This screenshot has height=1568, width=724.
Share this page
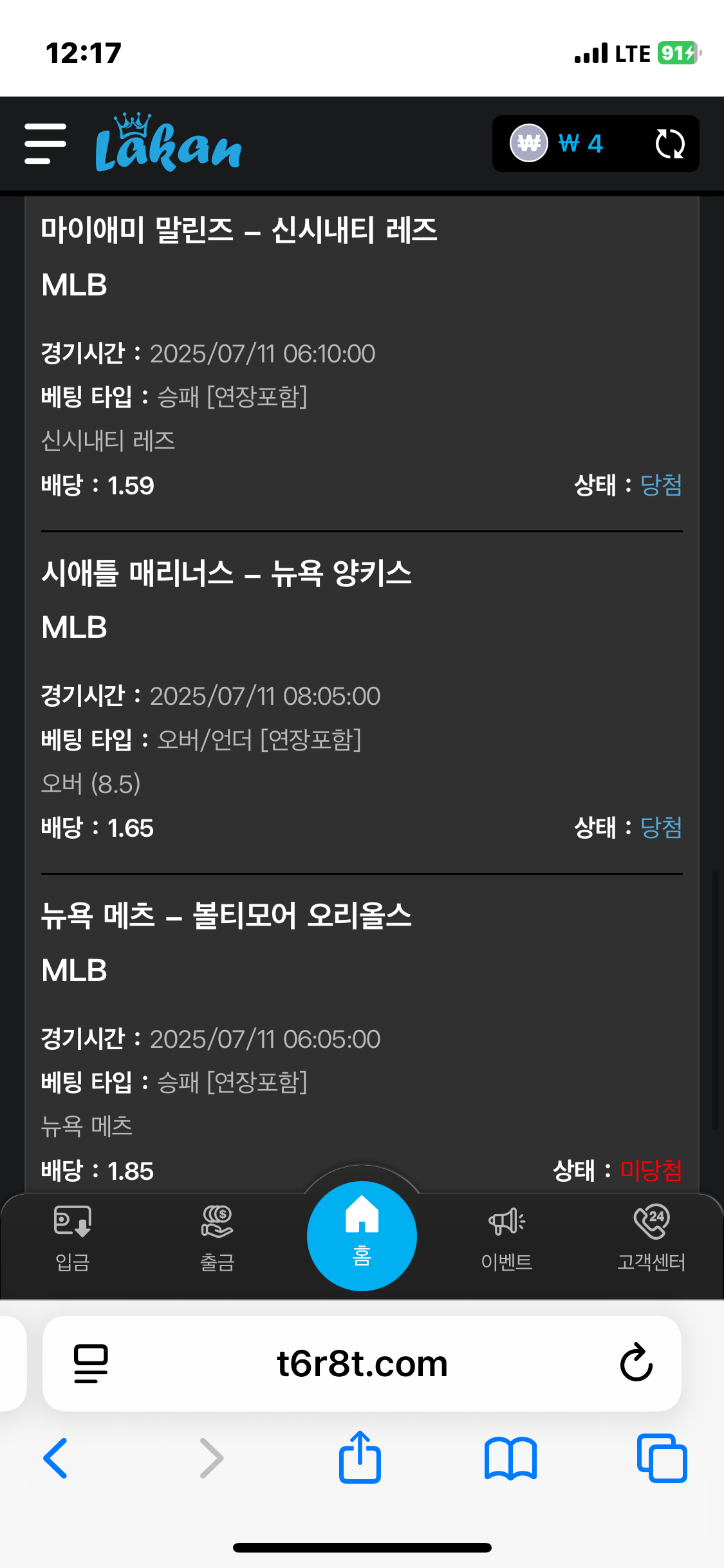pos(360,1457)
